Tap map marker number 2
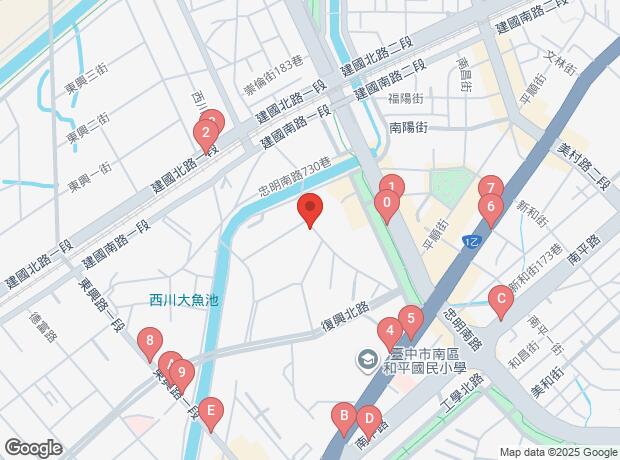This screenshot has height=460, width=620. tap(204, 133)
